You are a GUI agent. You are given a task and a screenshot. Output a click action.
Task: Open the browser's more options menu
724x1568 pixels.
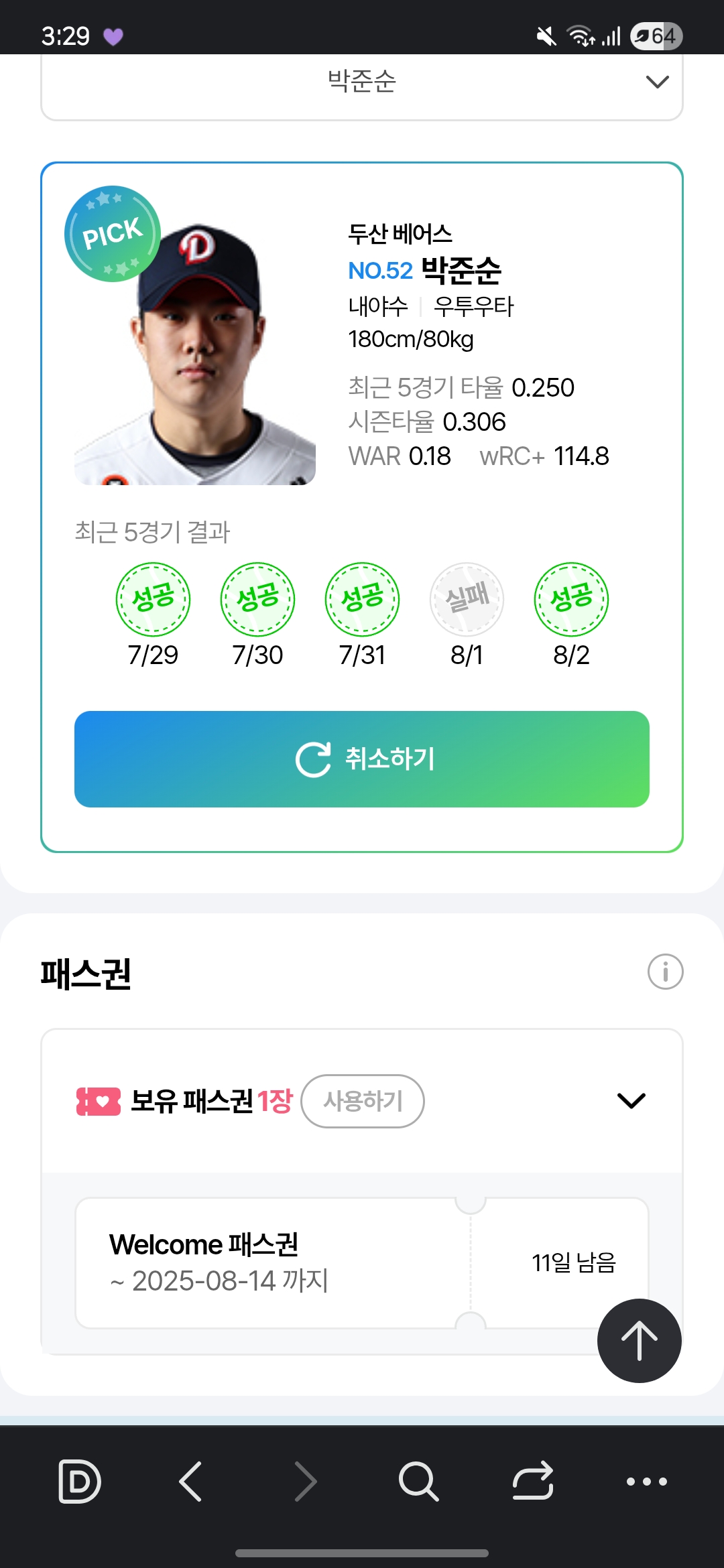click(x=646, y=1481)
